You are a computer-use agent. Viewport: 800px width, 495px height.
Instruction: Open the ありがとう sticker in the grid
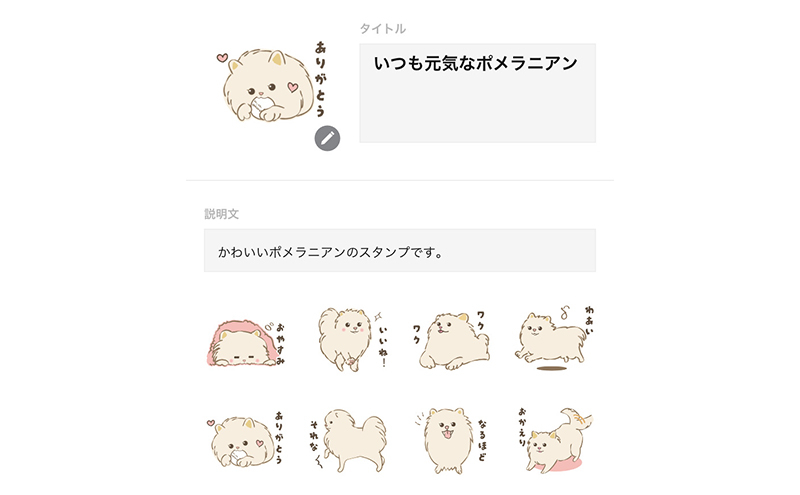(x=245, y=439)
